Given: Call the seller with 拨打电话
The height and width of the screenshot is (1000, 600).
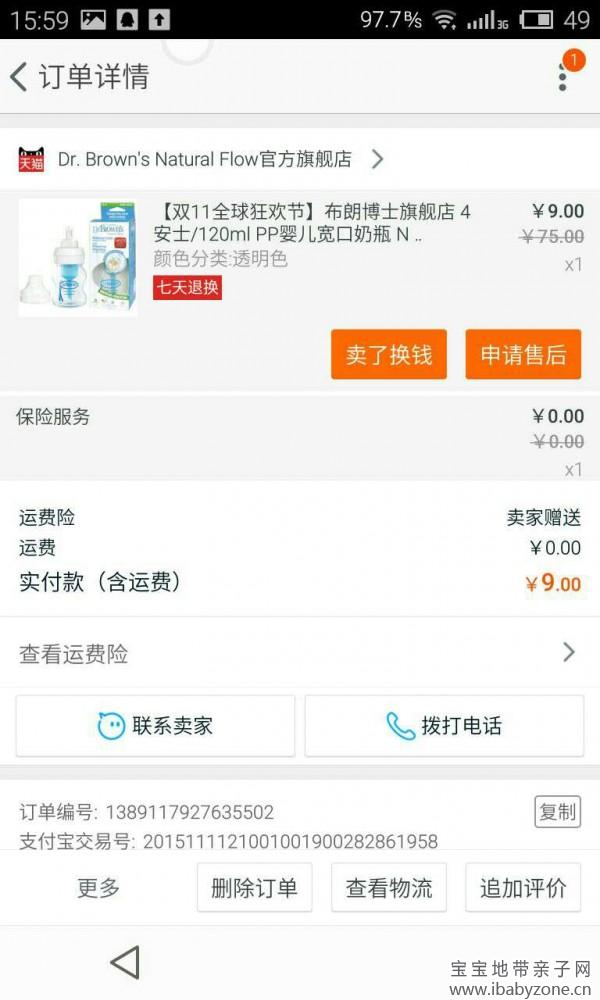Looking at the screenshot, I should (x=444, y=726).
